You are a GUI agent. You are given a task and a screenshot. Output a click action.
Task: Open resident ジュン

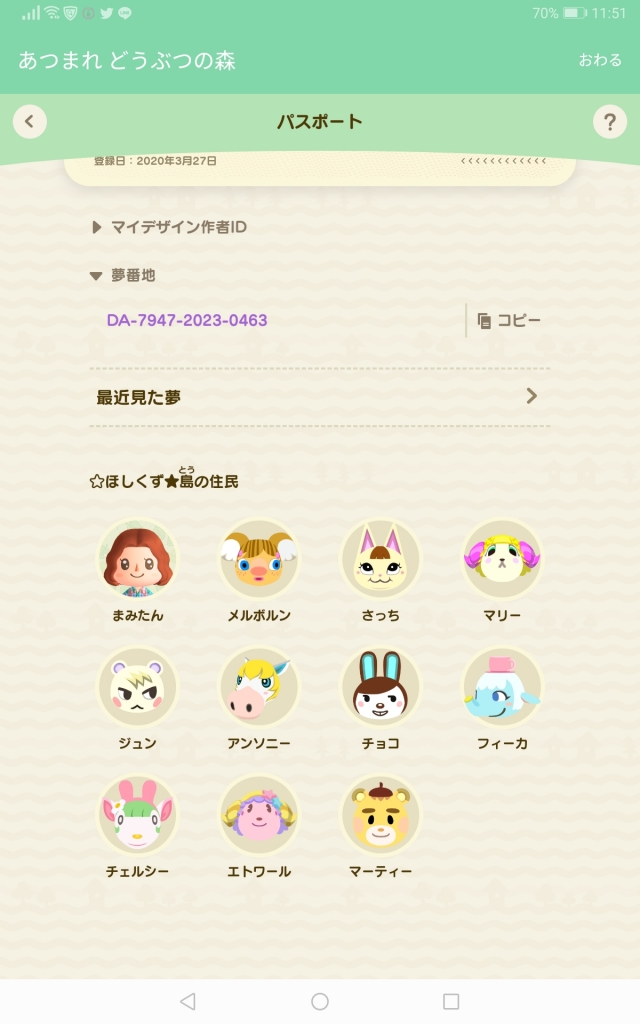click(x=137, y=688)
